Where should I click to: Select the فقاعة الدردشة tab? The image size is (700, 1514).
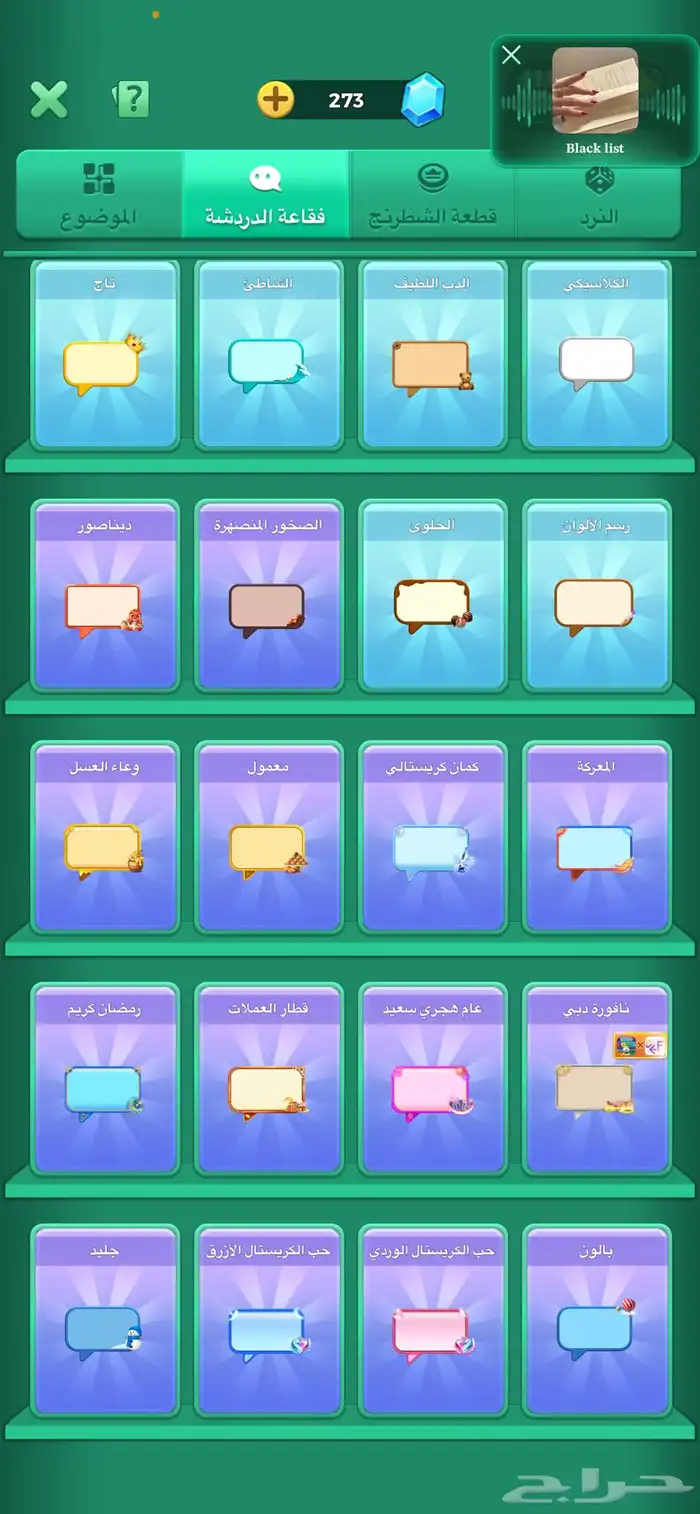pos(265,196)
